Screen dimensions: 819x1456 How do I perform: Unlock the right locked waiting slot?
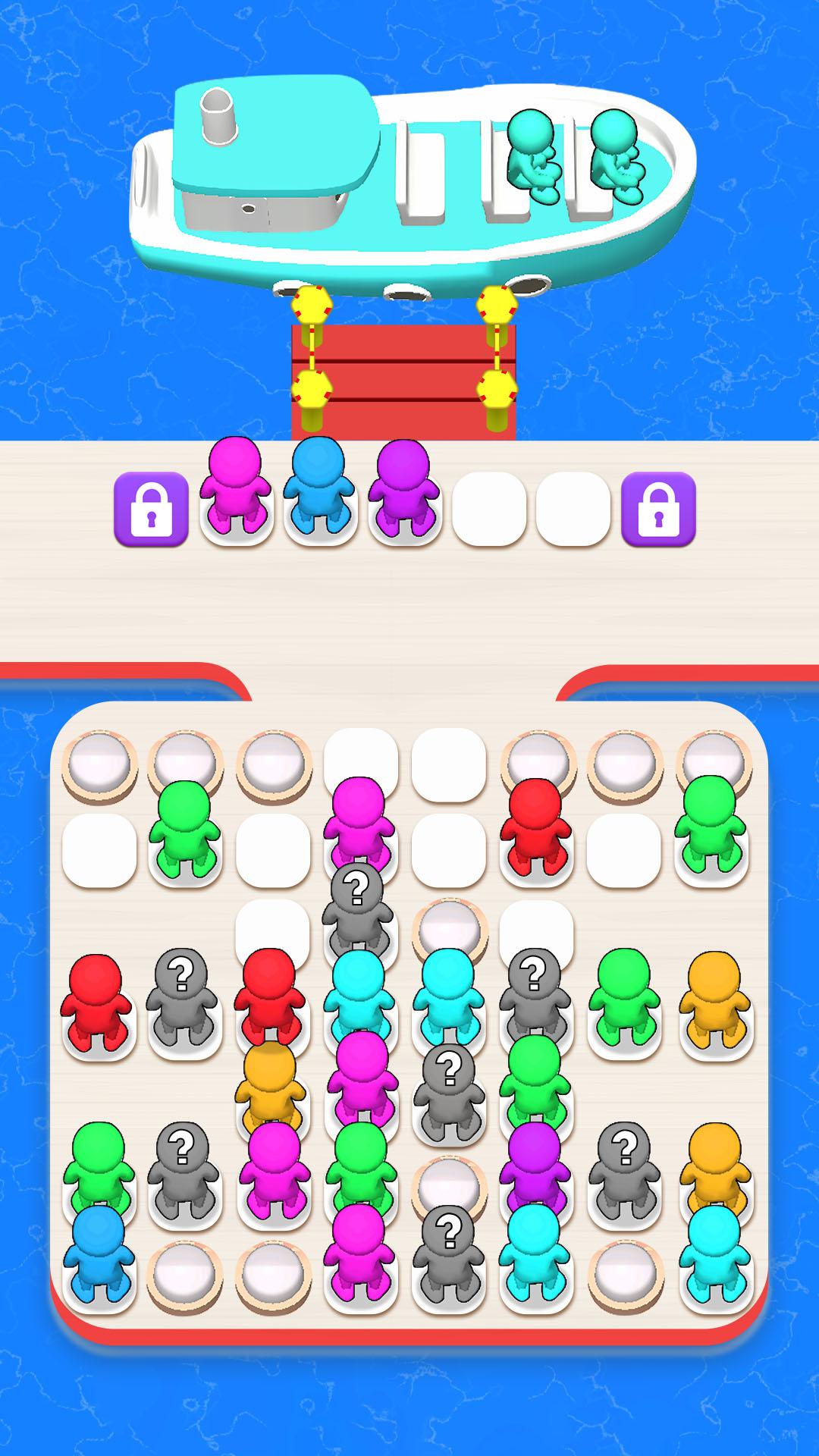(657, 510)
